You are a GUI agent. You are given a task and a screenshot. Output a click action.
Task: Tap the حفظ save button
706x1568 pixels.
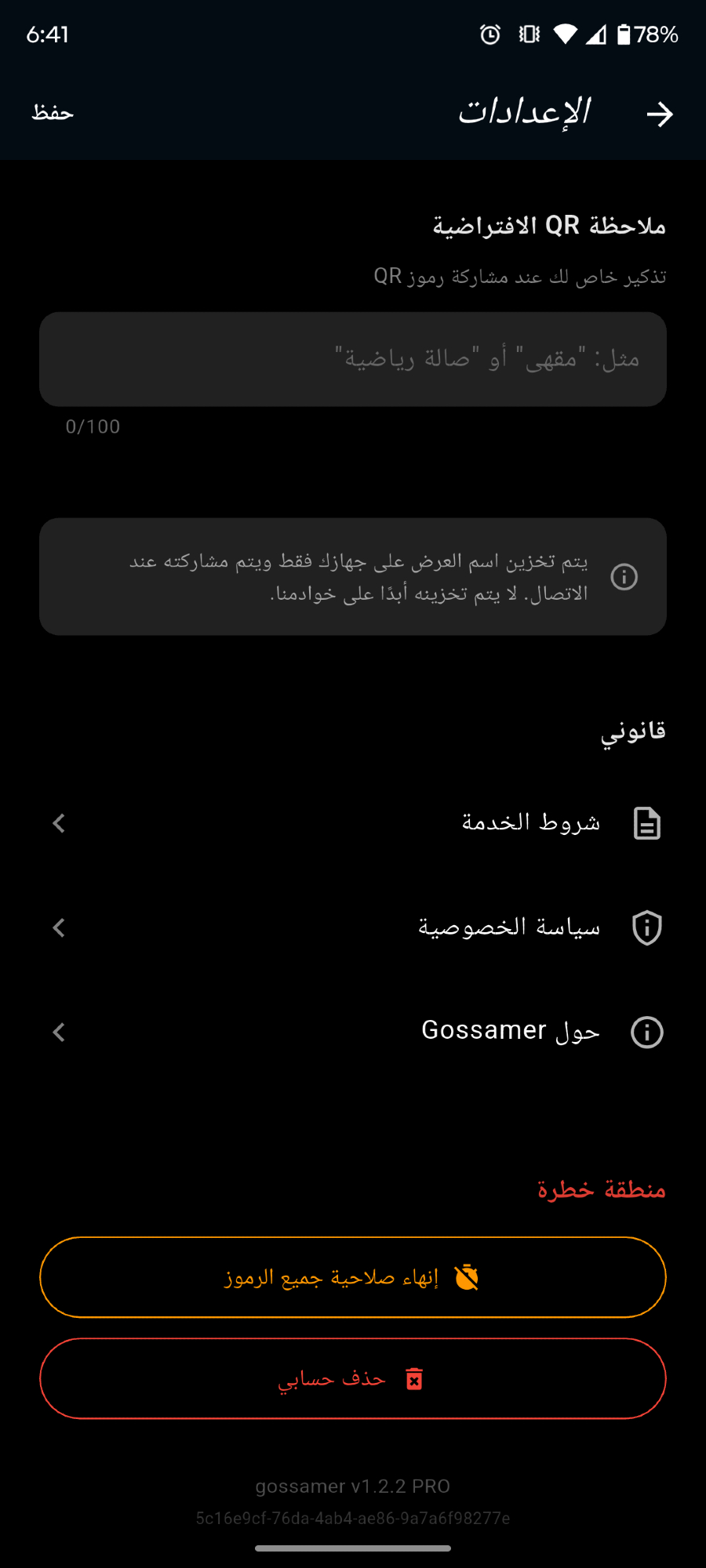point(53,114)
